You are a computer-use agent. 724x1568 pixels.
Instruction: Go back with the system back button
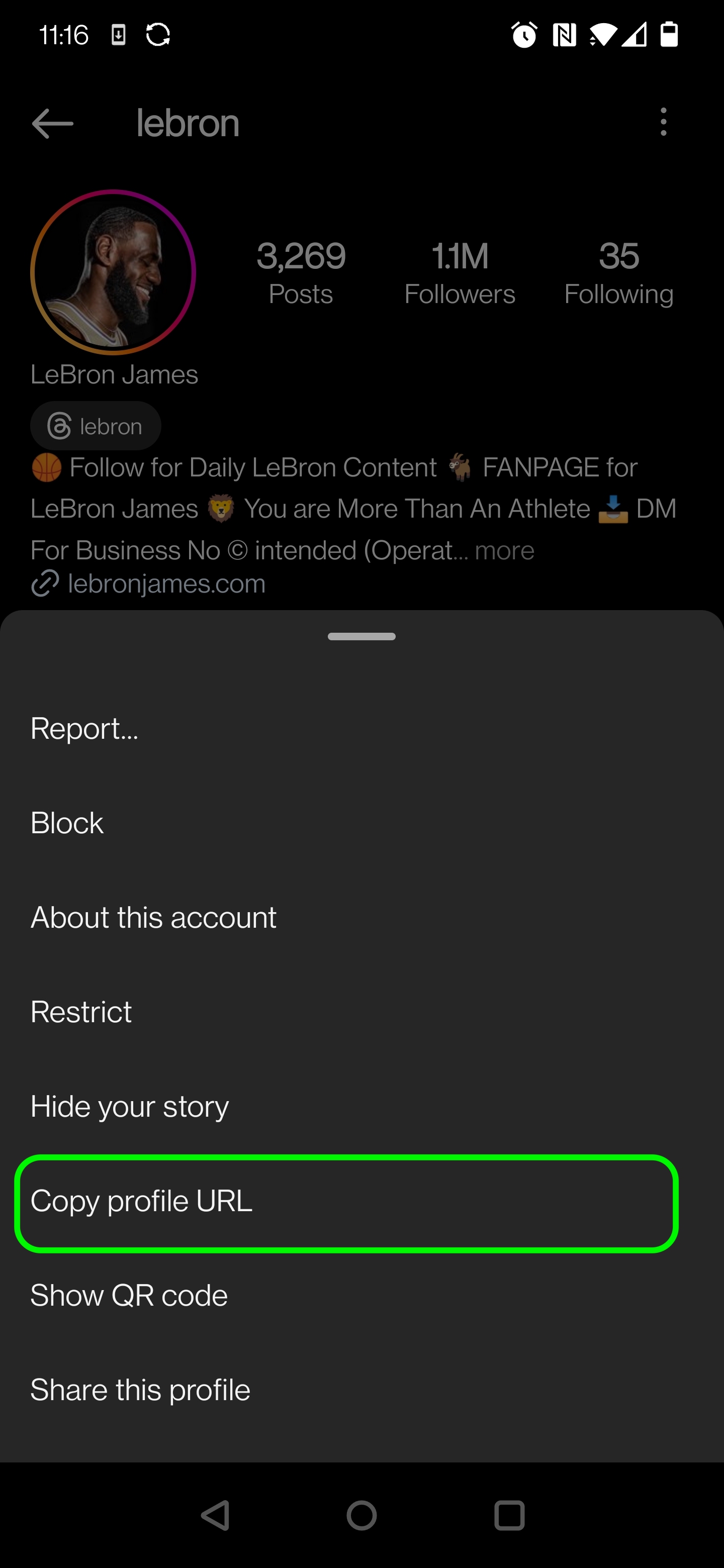pyautogui.click(x=215, y=1515)
